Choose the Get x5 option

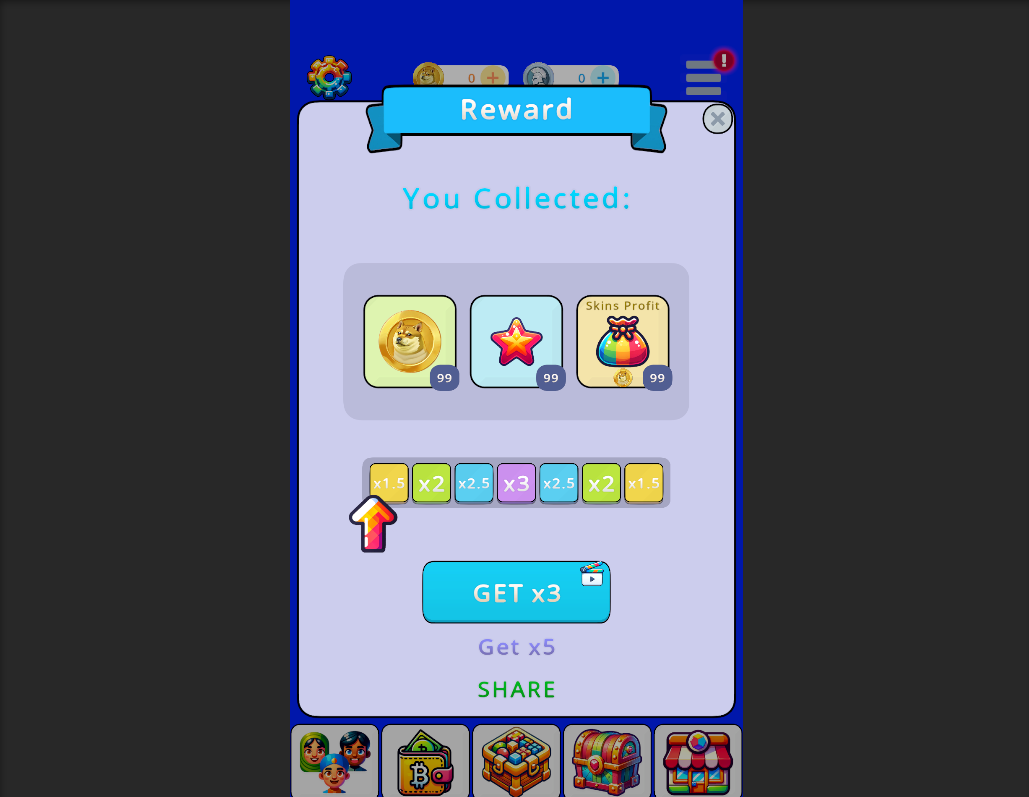(x=516, y=647)
